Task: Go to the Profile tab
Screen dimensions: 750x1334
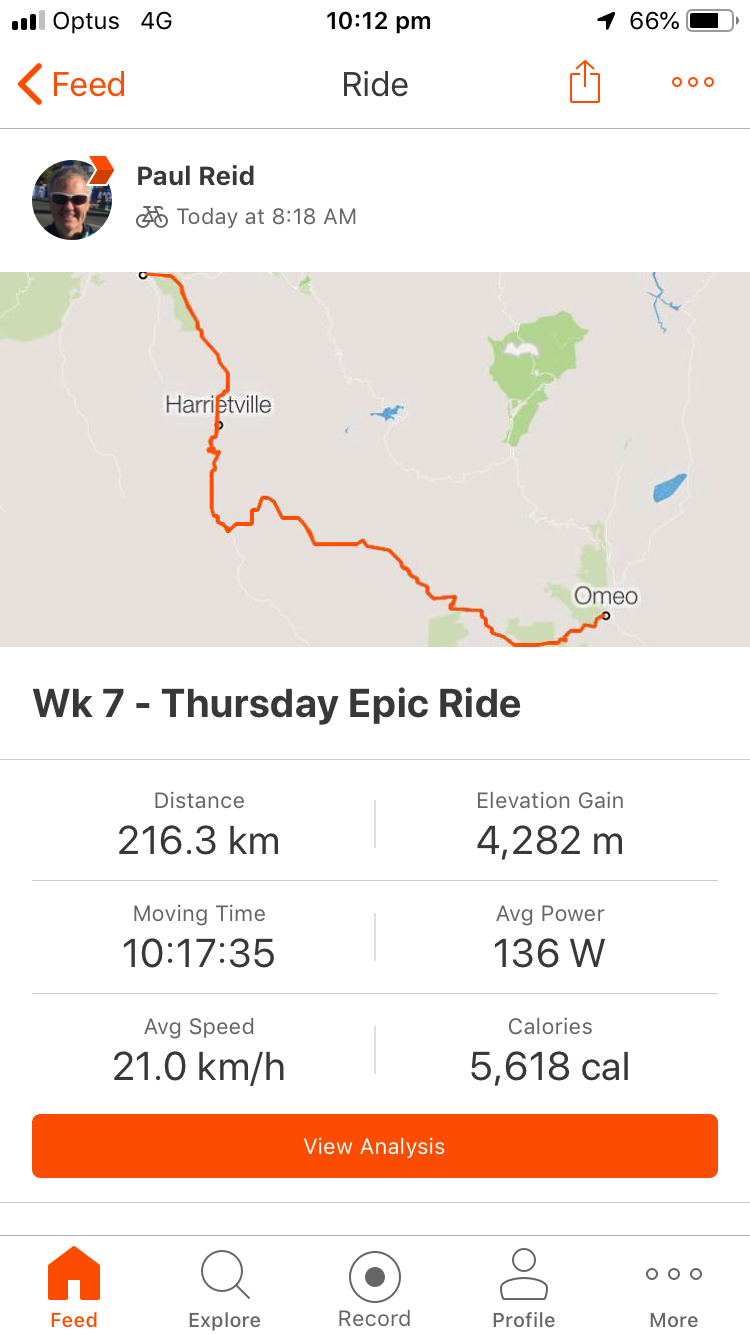Action: [x=524, y=1286]
